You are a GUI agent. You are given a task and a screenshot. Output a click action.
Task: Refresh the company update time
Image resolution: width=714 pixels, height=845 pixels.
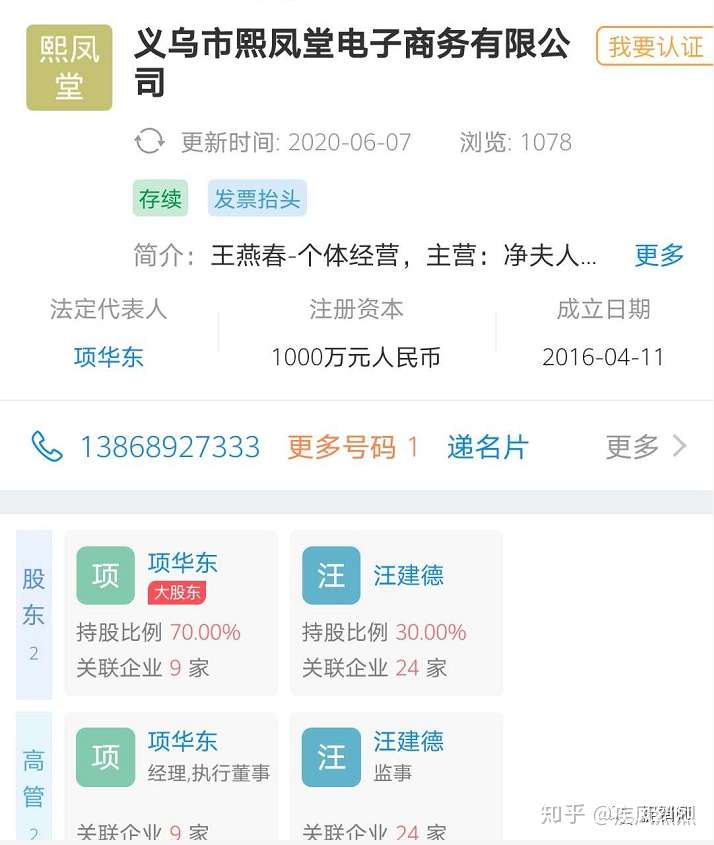pos(150,142)
